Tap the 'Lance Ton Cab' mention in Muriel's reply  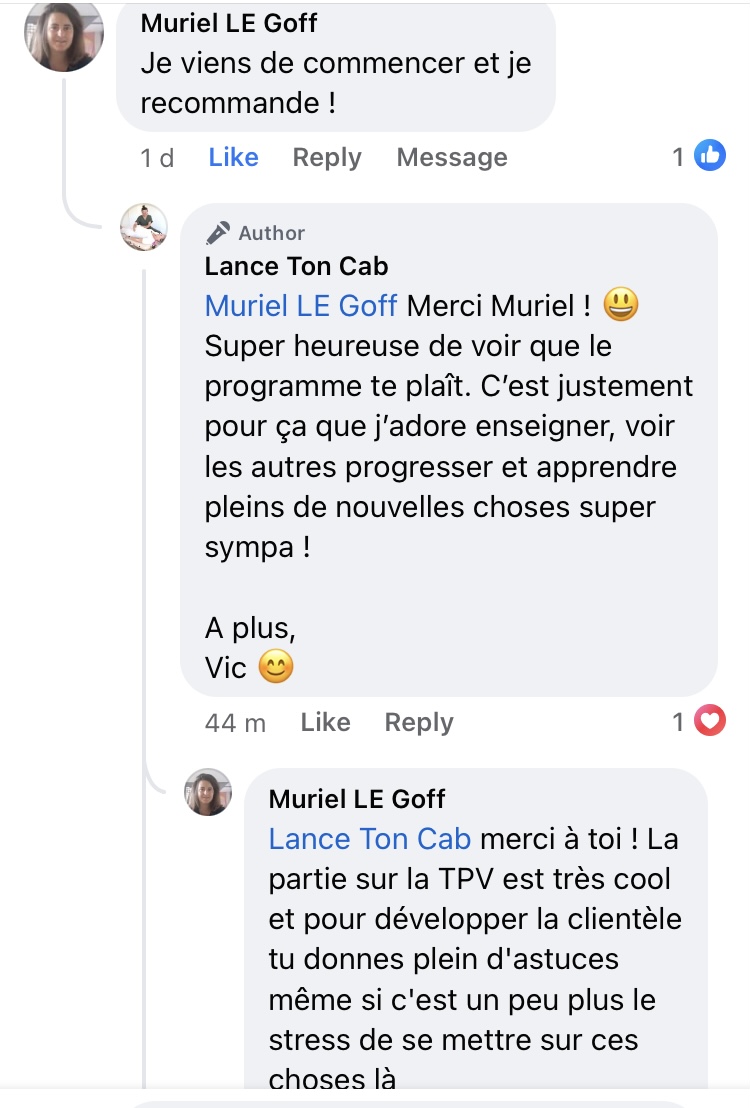pos(369,838)
